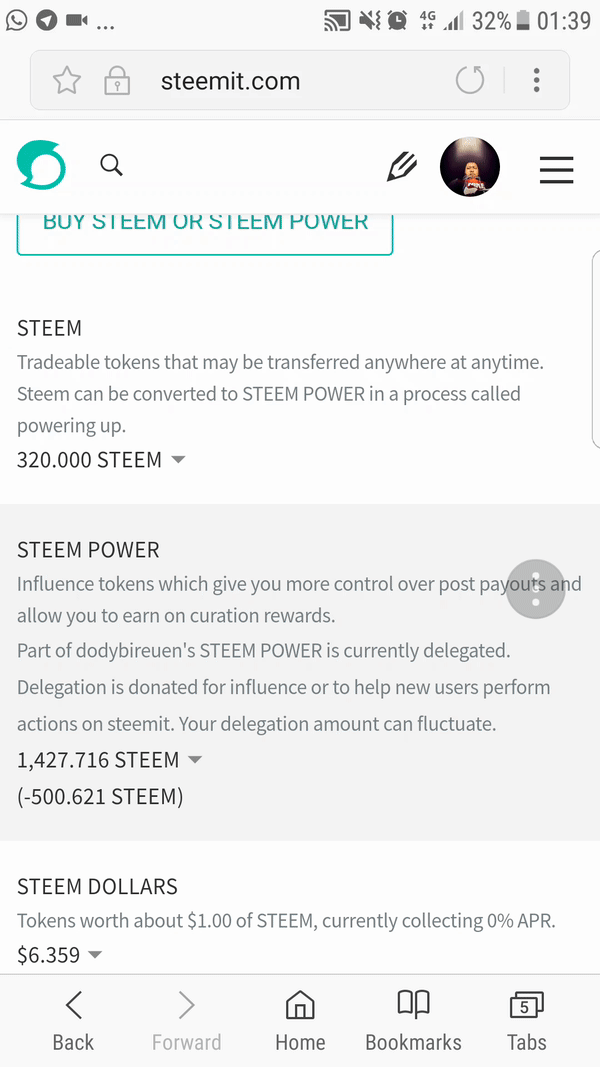Go back in the browser
Viewport: 600px width, 1067px height.
point(73,1021)
